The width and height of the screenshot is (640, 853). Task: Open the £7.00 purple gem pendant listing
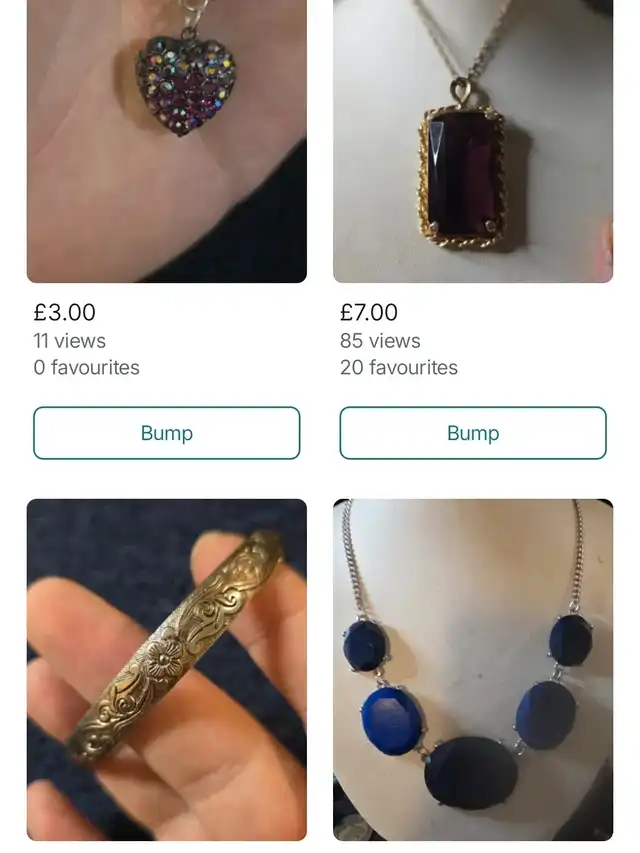click(472, 140)
